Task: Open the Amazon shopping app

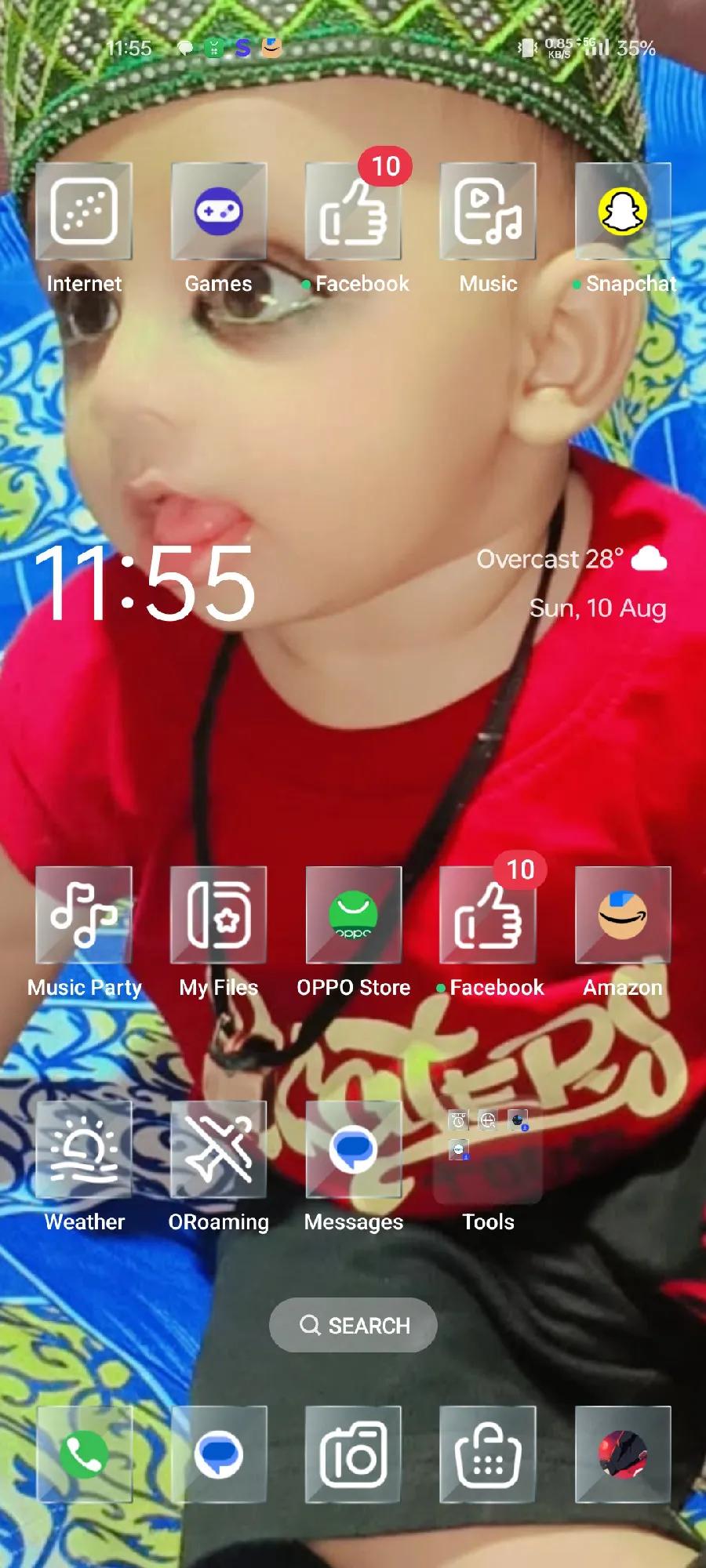Action: coord(623,915)
